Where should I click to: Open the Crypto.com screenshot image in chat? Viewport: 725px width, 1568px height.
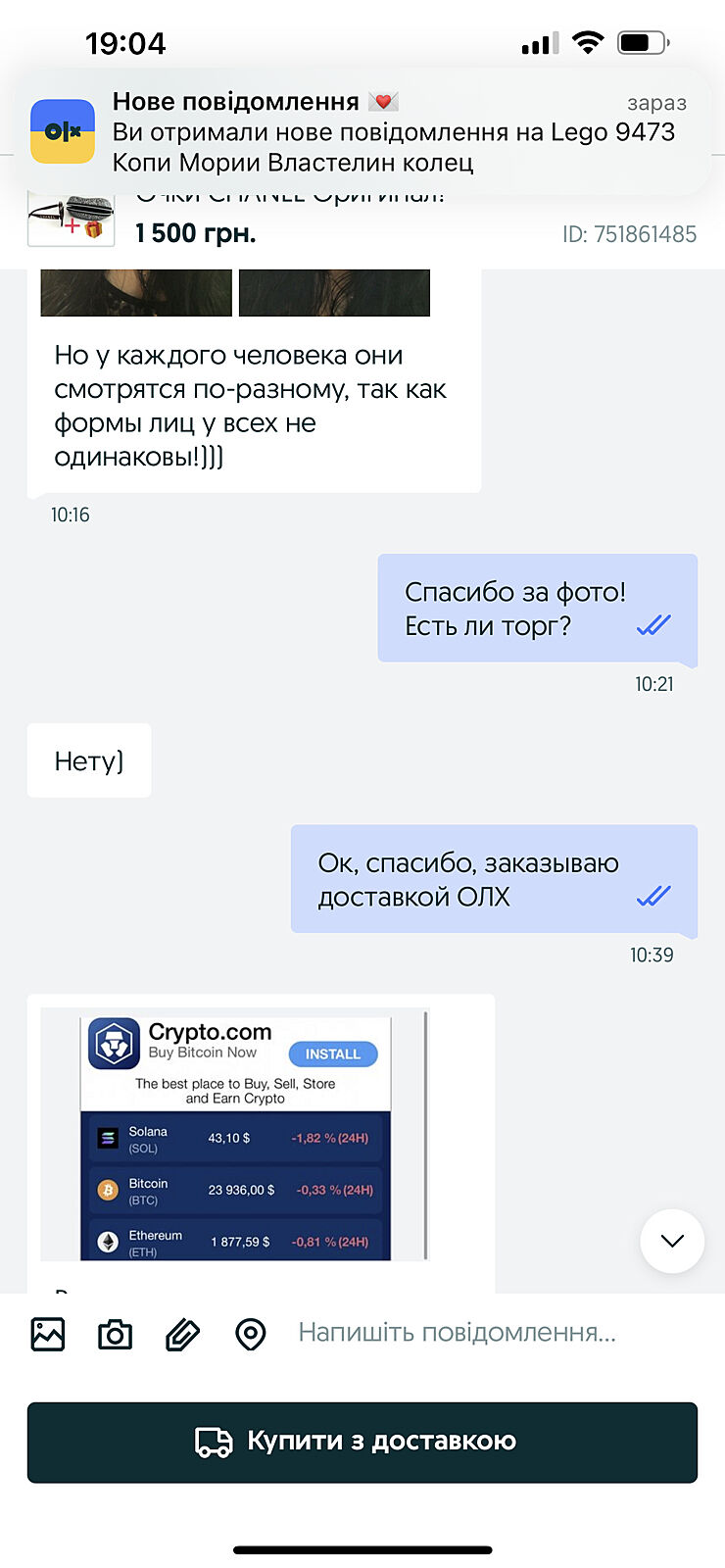coord(235,1135)
